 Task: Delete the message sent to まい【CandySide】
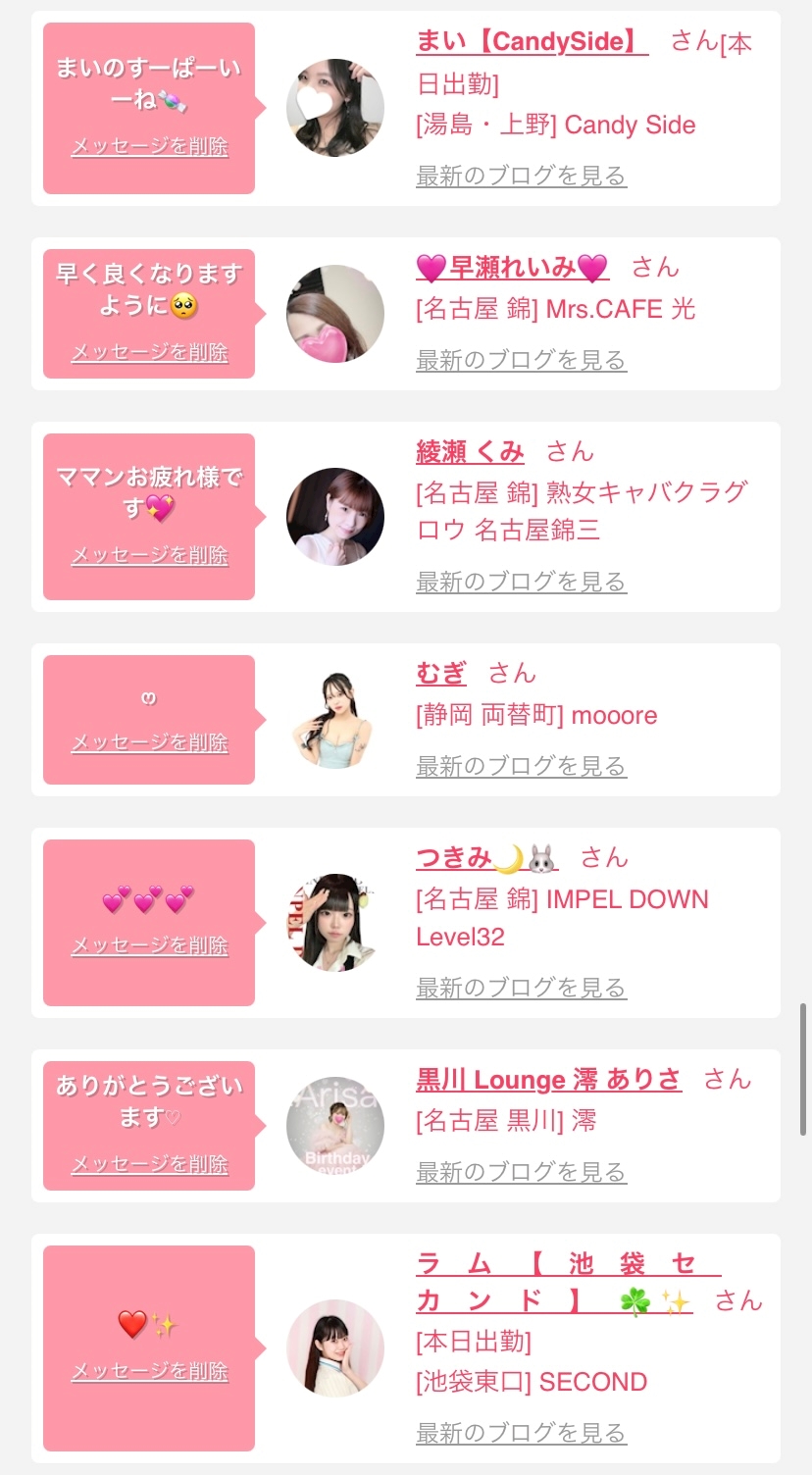point(149,147)
